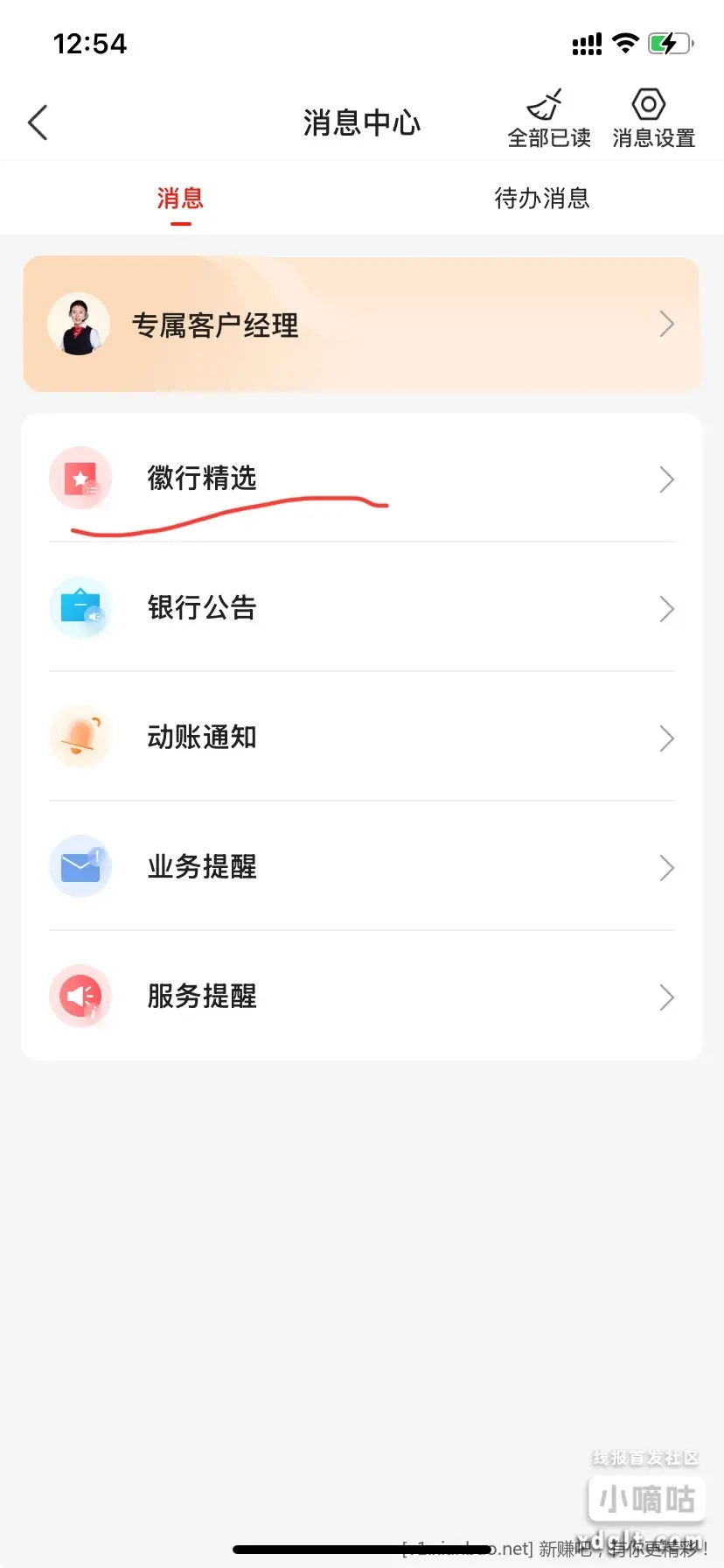Go back from 消息中心

pyautogui.click(x=38, y=122)
